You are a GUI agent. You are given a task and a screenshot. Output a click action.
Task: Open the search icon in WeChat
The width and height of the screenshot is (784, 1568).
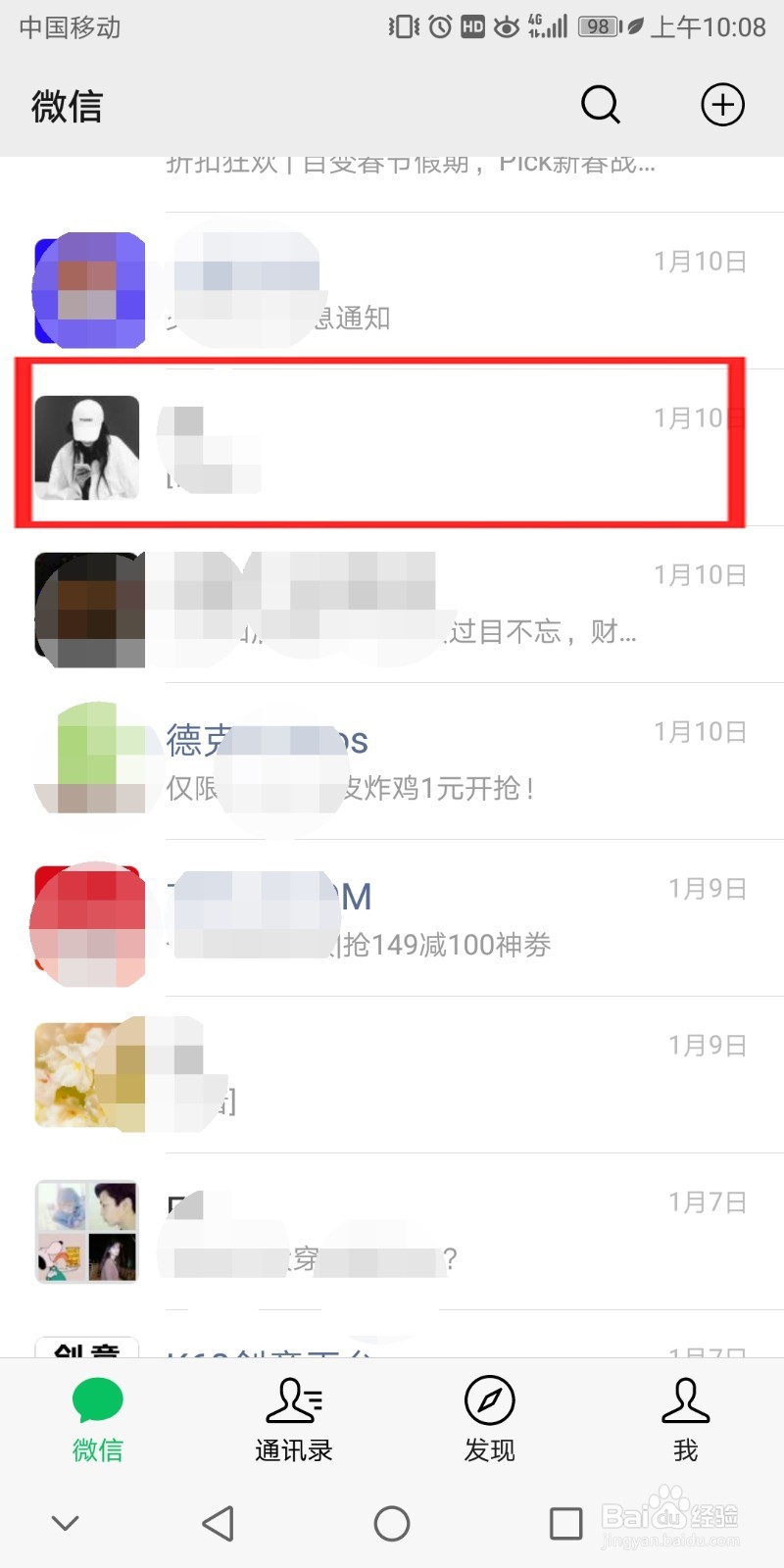pos(601,105)
